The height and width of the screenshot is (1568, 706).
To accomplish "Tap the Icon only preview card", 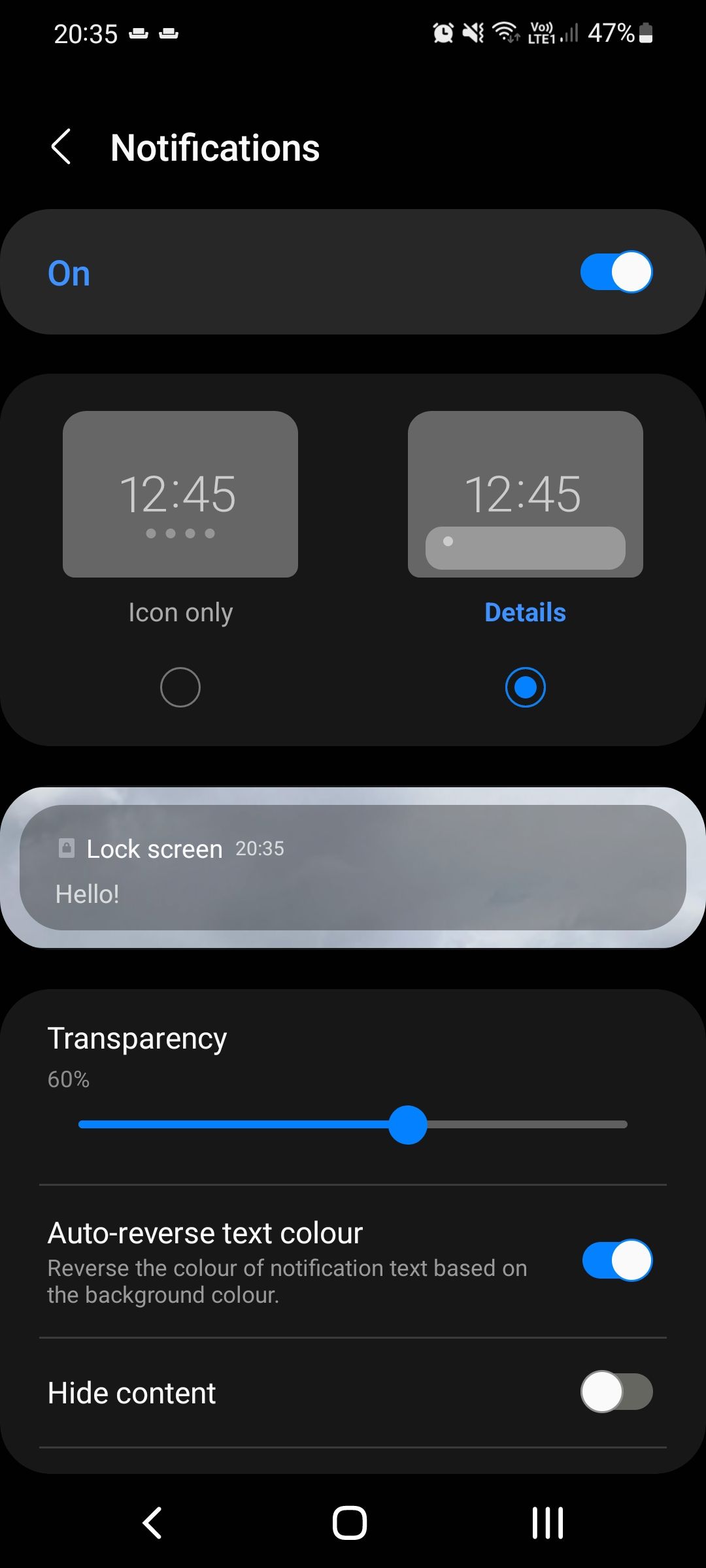I will 180,494.
